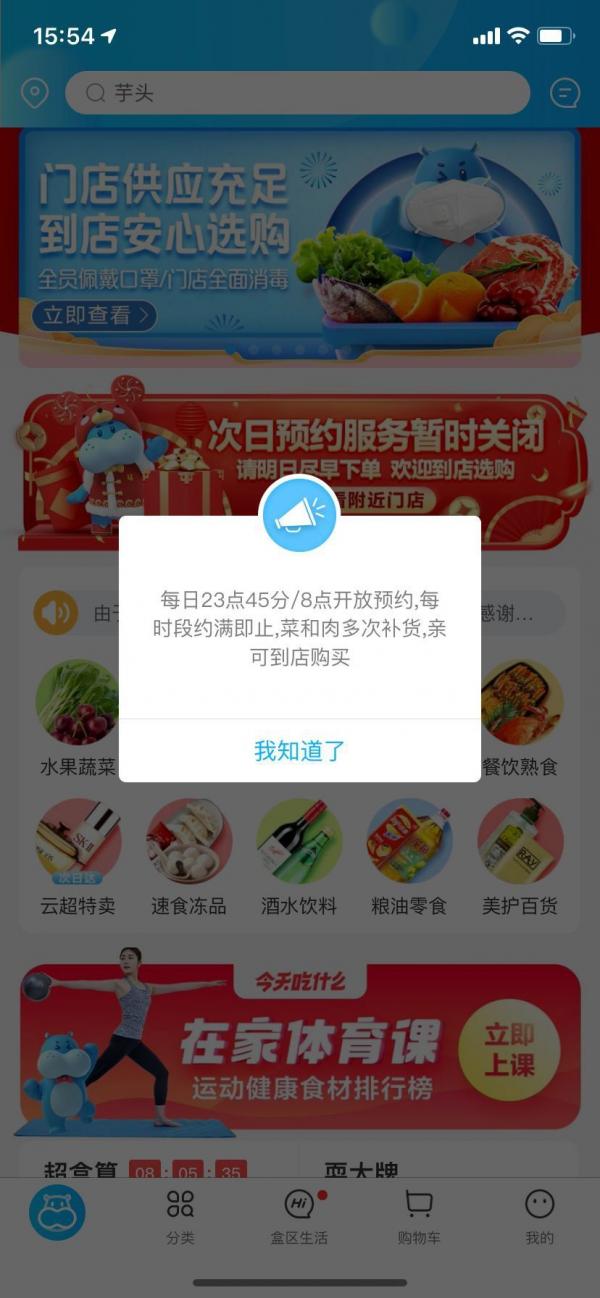Tap 立即上课 on the 在家体育课 banner
The height and width of the screenshot is (1298, 600).
coord(509,1049)
